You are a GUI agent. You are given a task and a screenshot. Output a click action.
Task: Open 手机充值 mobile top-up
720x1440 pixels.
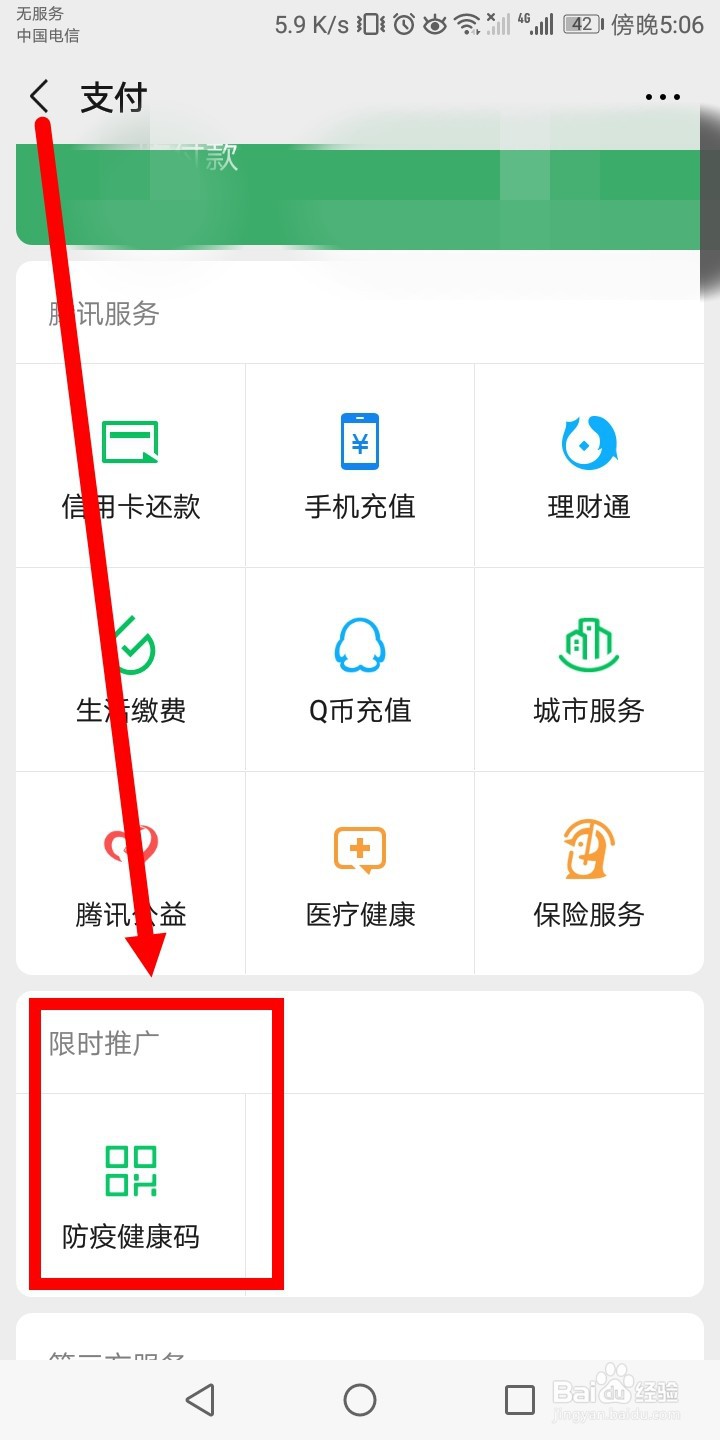(360, 465)
